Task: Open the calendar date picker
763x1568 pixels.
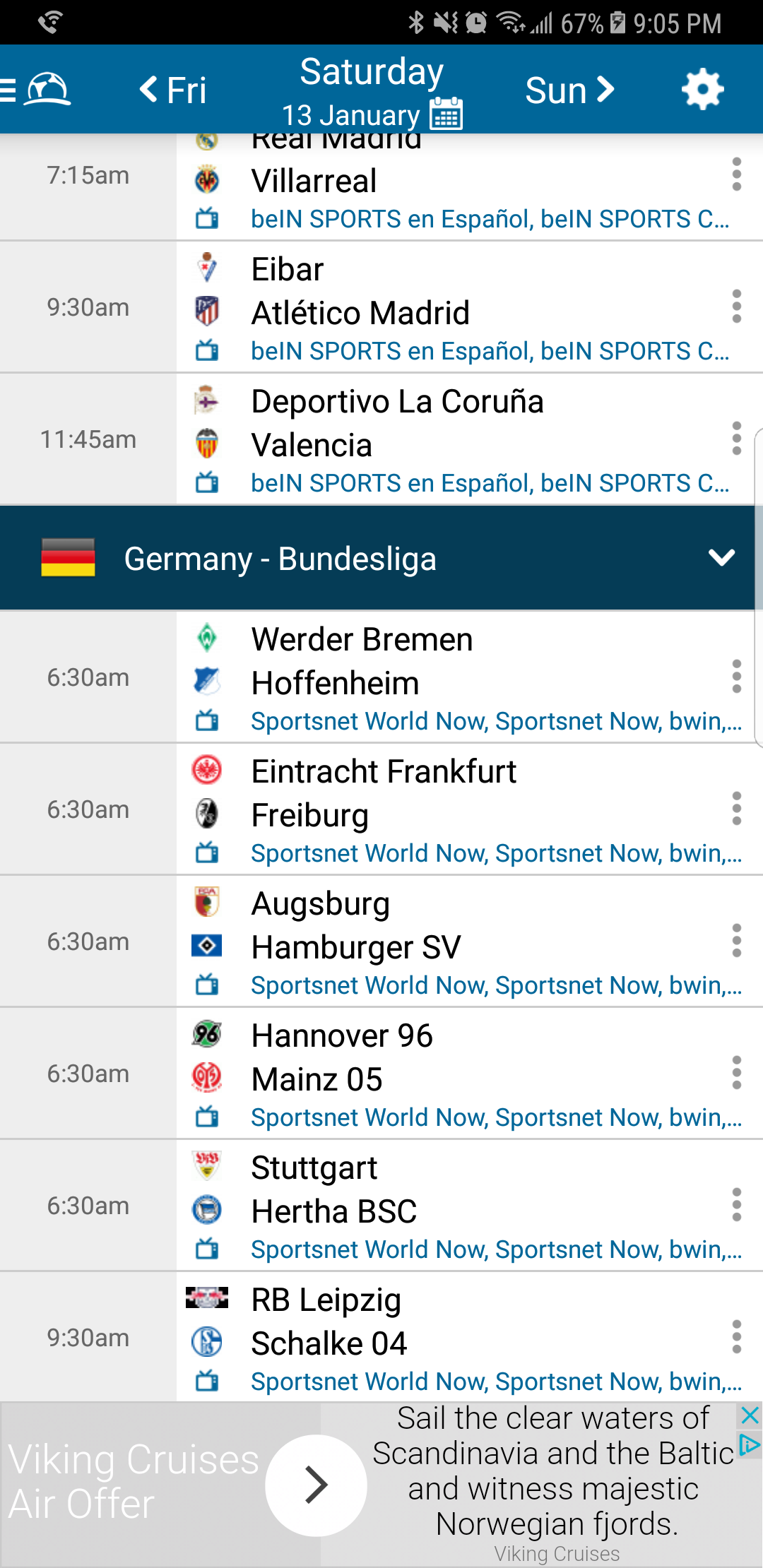Action: [x=446, y=114]
